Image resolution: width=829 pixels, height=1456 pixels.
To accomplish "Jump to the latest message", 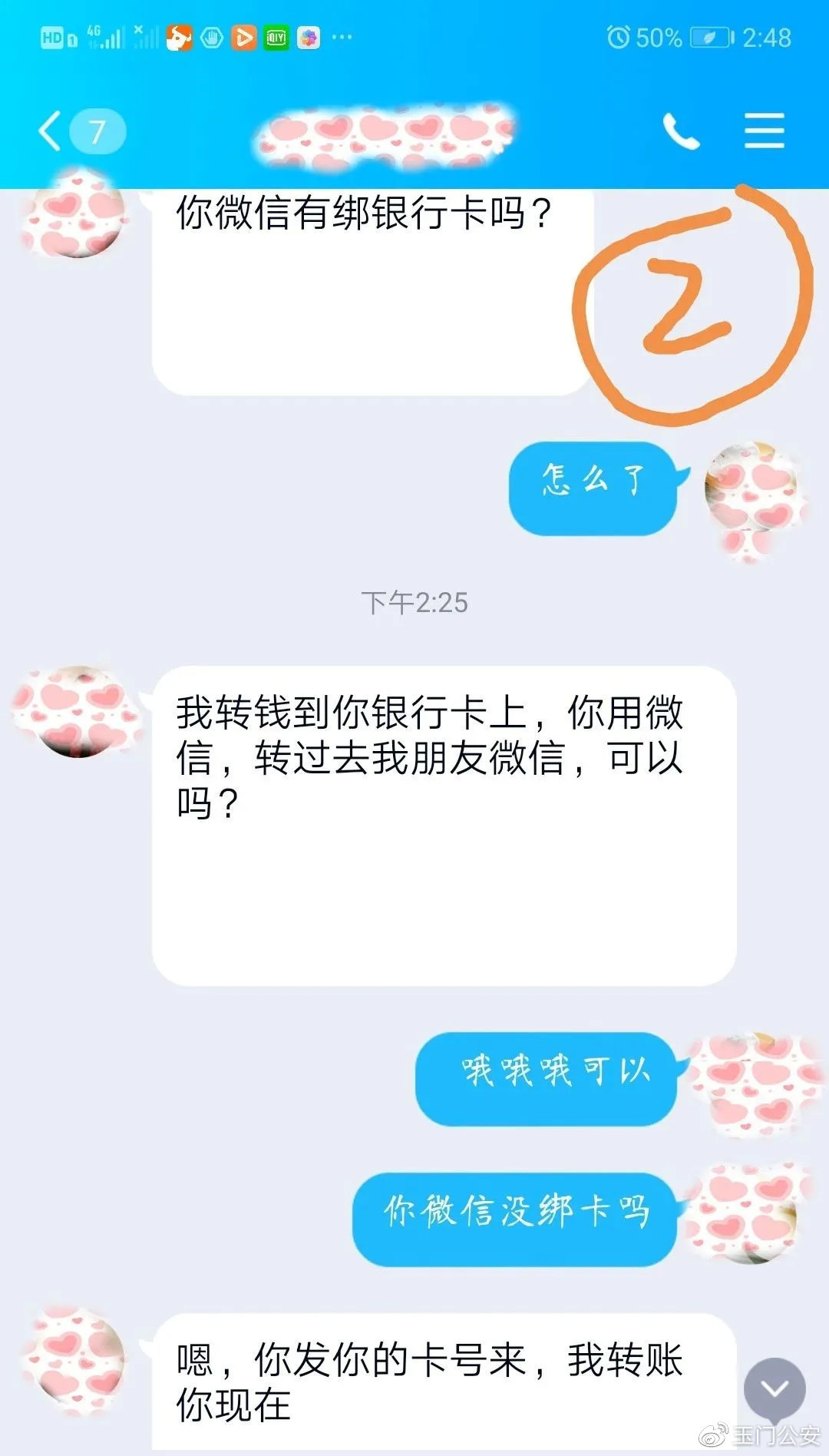I will pos(775,1388).
